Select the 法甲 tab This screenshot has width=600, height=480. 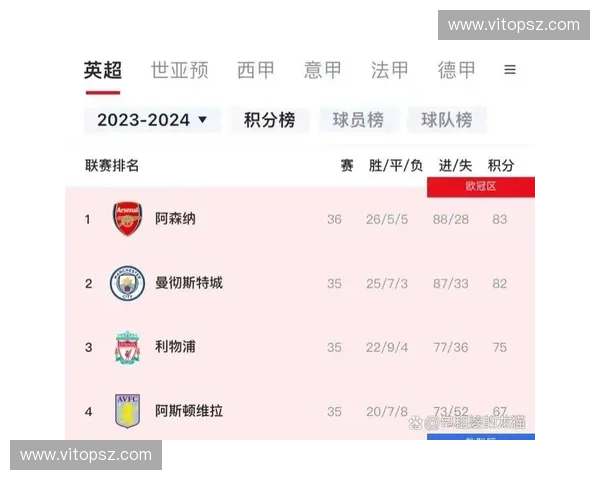click(390, 70)
